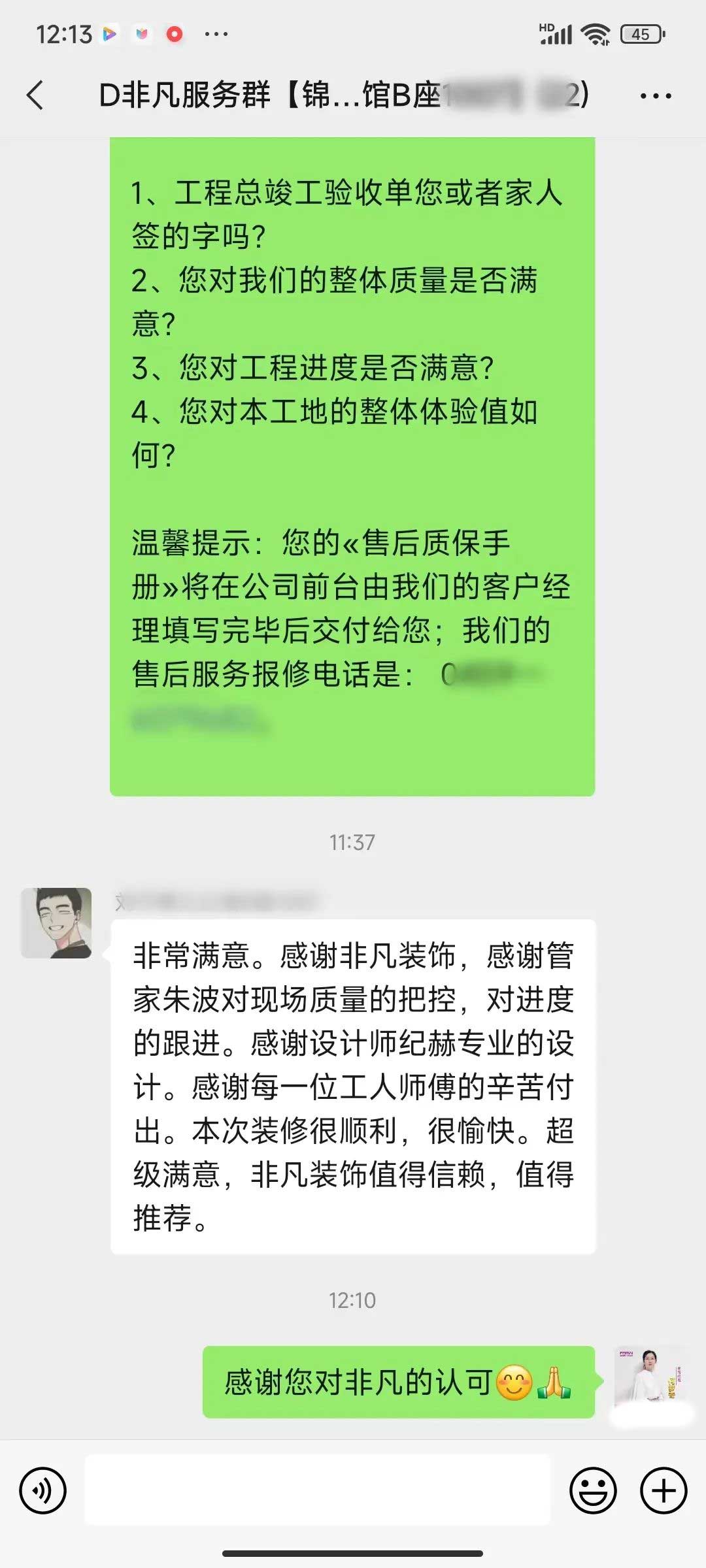
Task: Go back to the chat list
Action: point(36,95)
